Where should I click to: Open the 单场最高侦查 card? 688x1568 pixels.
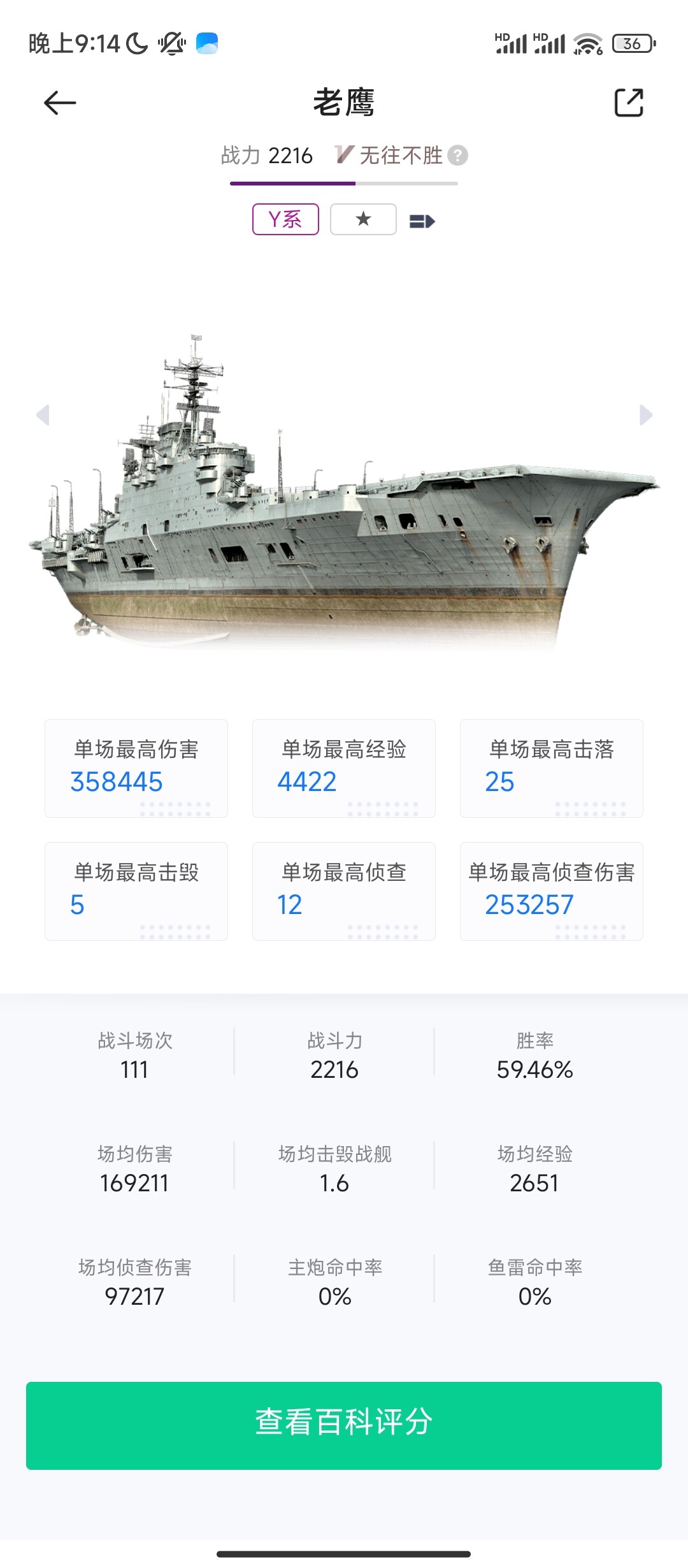pos(344,891)
